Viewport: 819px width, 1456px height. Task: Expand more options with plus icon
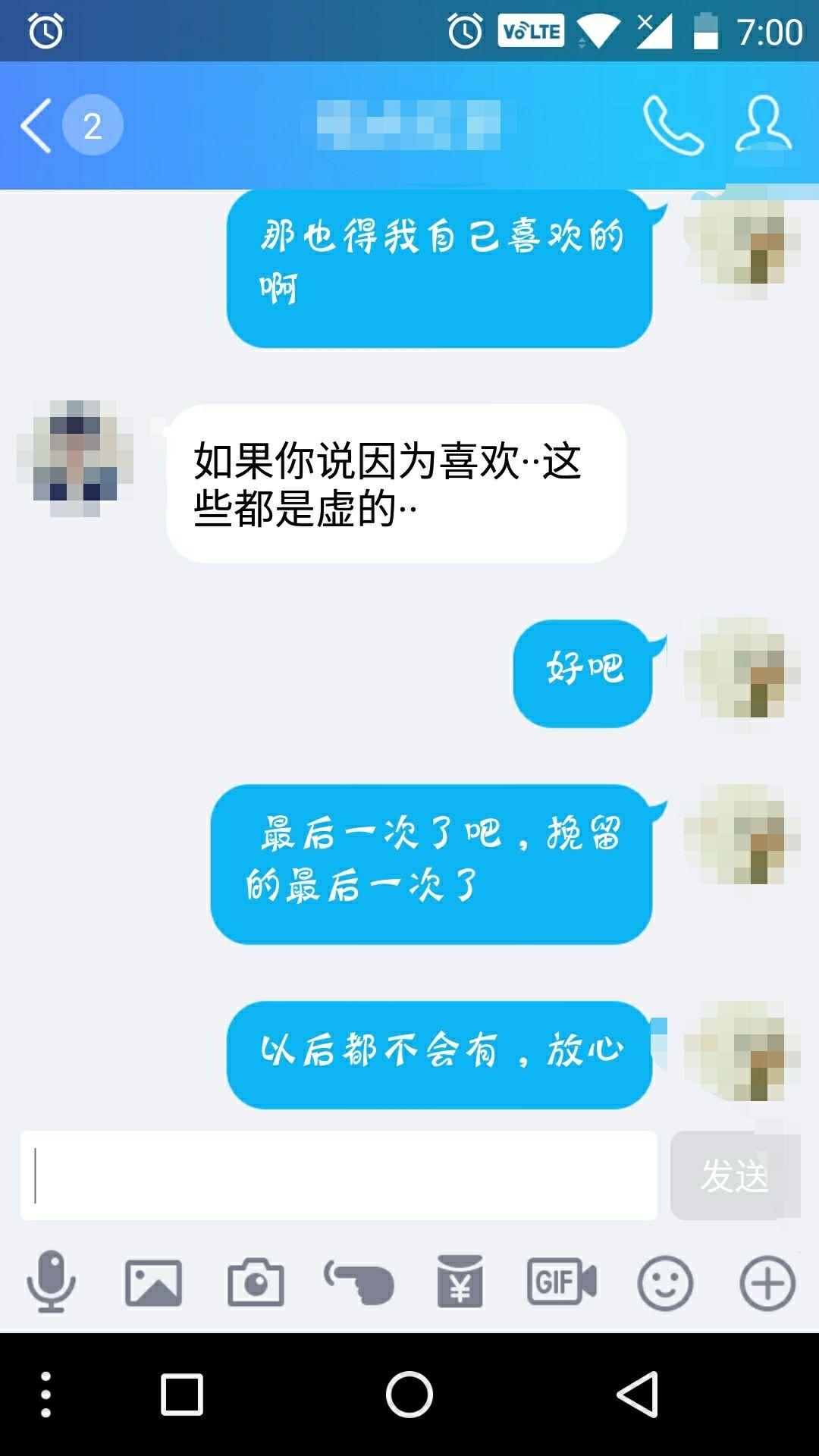click(767, 1282)
